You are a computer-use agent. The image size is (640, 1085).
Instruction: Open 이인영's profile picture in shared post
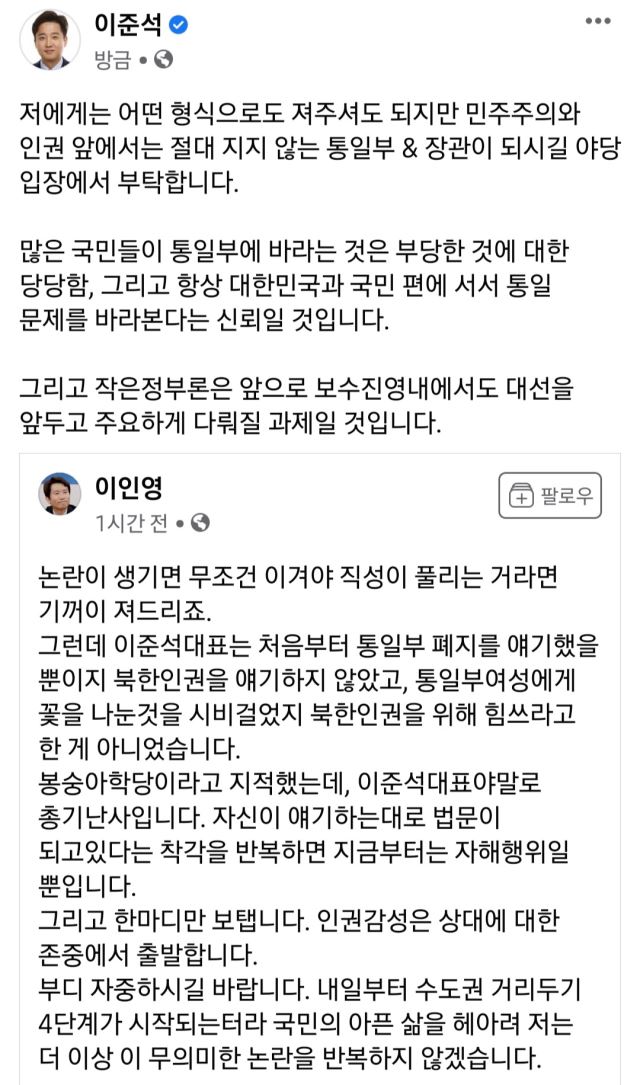tap(59, 494)
